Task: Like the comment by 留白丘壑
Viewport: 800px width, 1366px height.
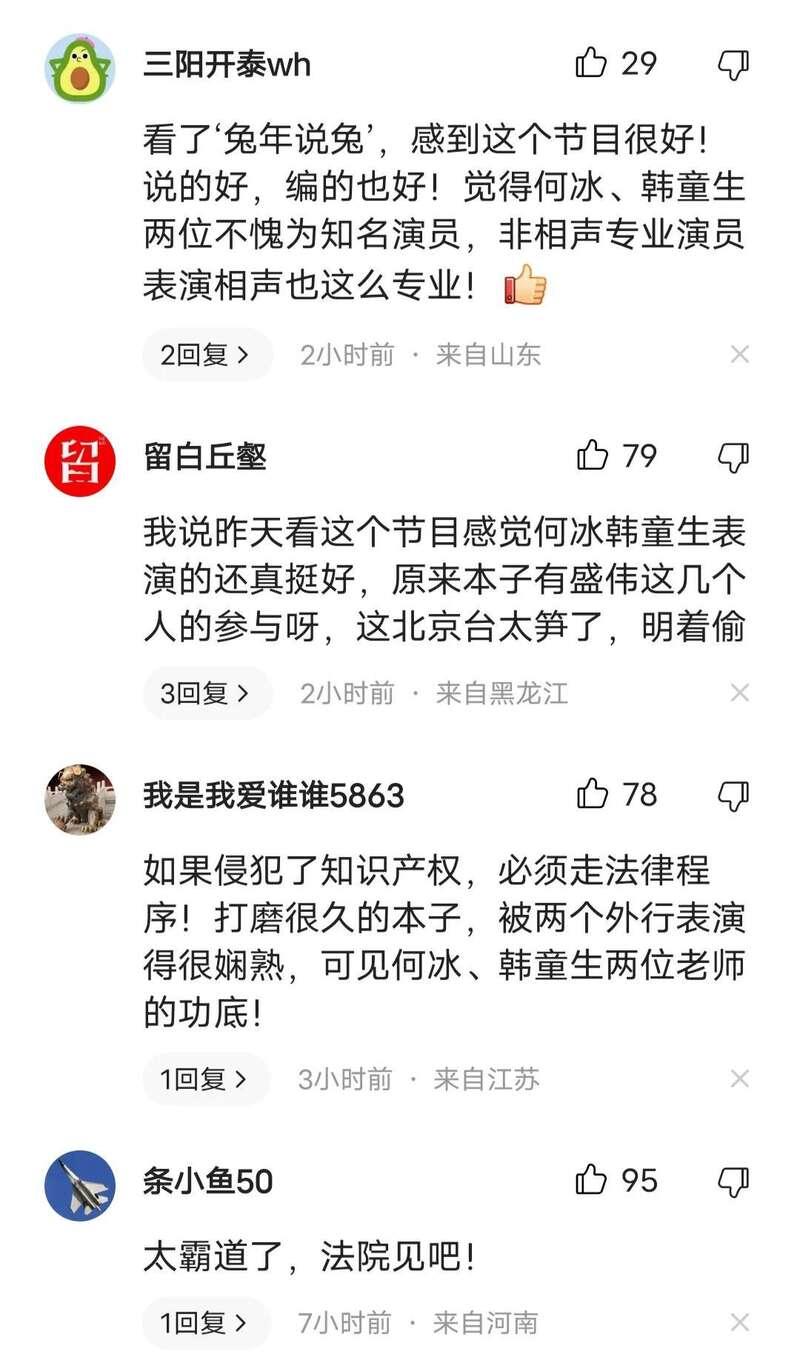Action: pos(593,457)
